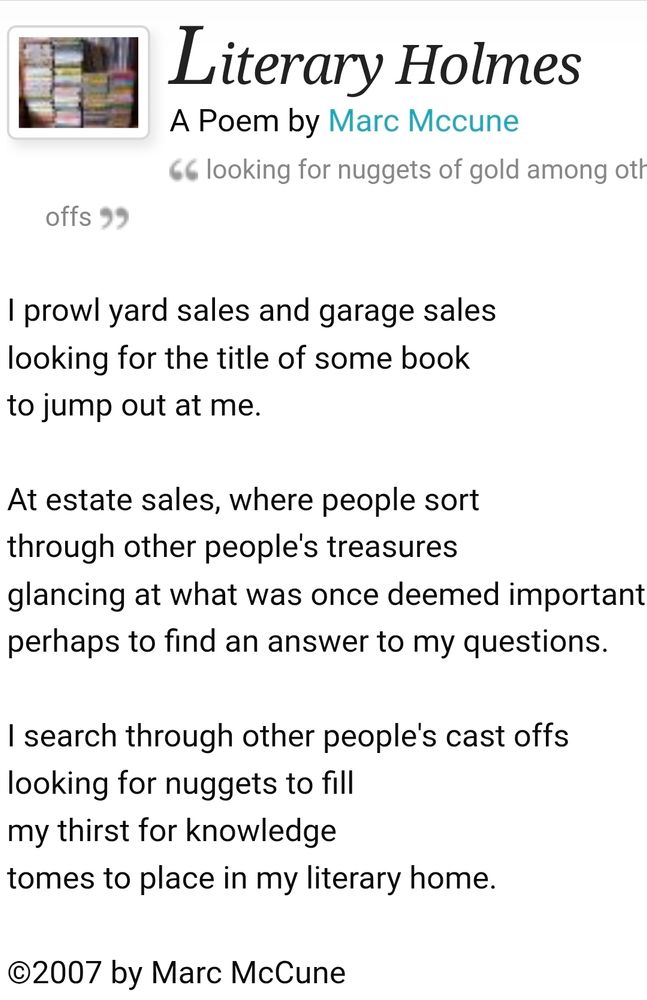Viewport: 647px width, 1000px height.
Task: Open the poem's cover image thumbnail
Action: 78,82
